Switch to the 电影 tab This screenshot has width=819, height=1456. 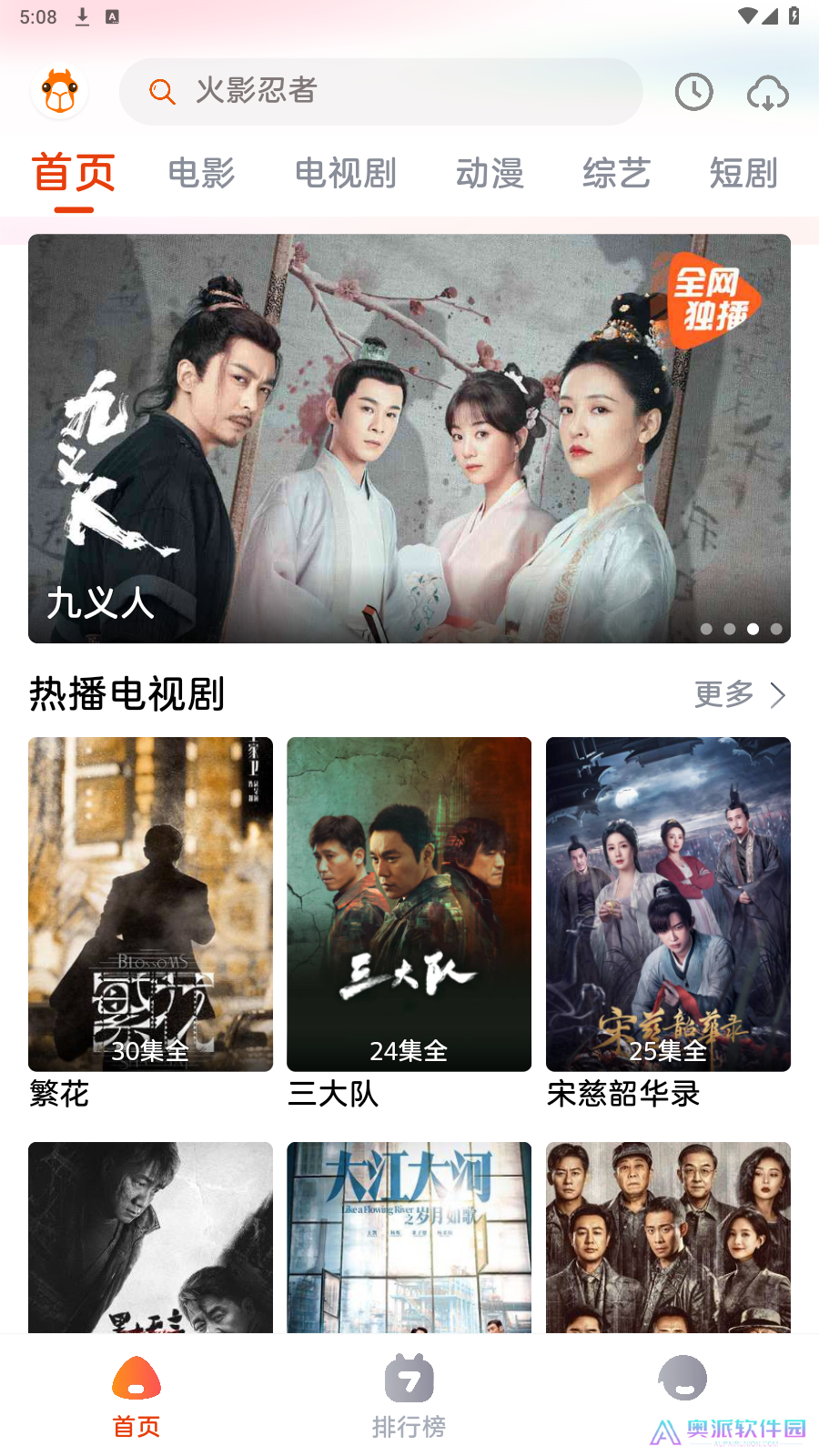tap(201, 173)
